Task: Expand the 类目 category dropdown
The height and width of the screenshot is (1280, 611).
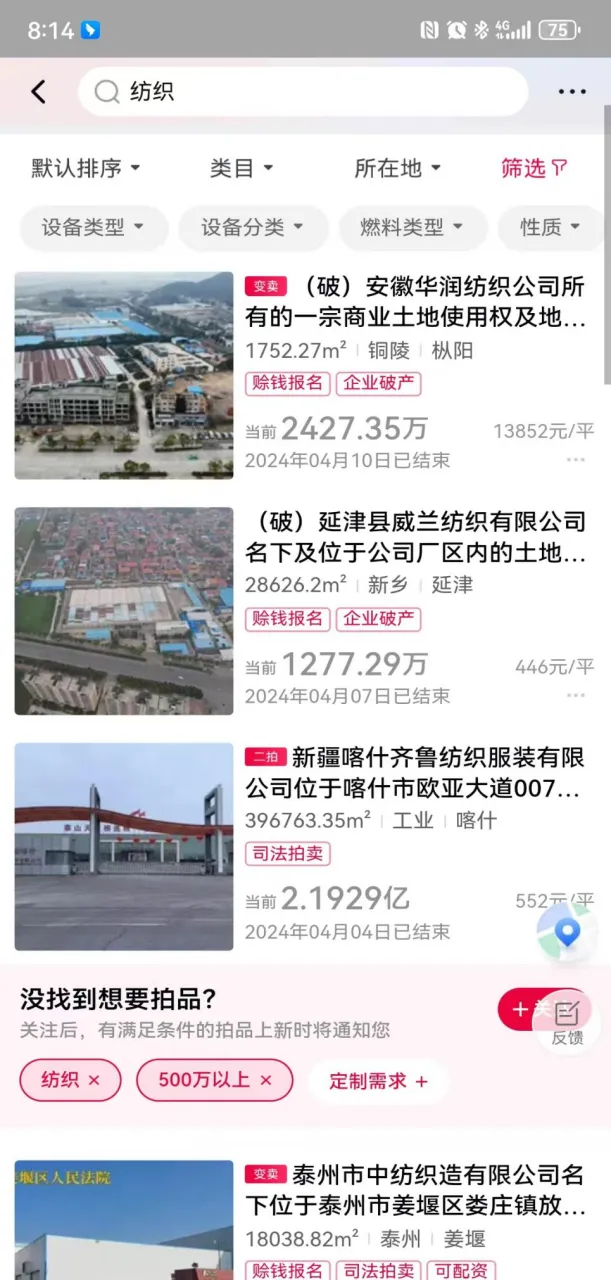Action: [x=241, y=168]
